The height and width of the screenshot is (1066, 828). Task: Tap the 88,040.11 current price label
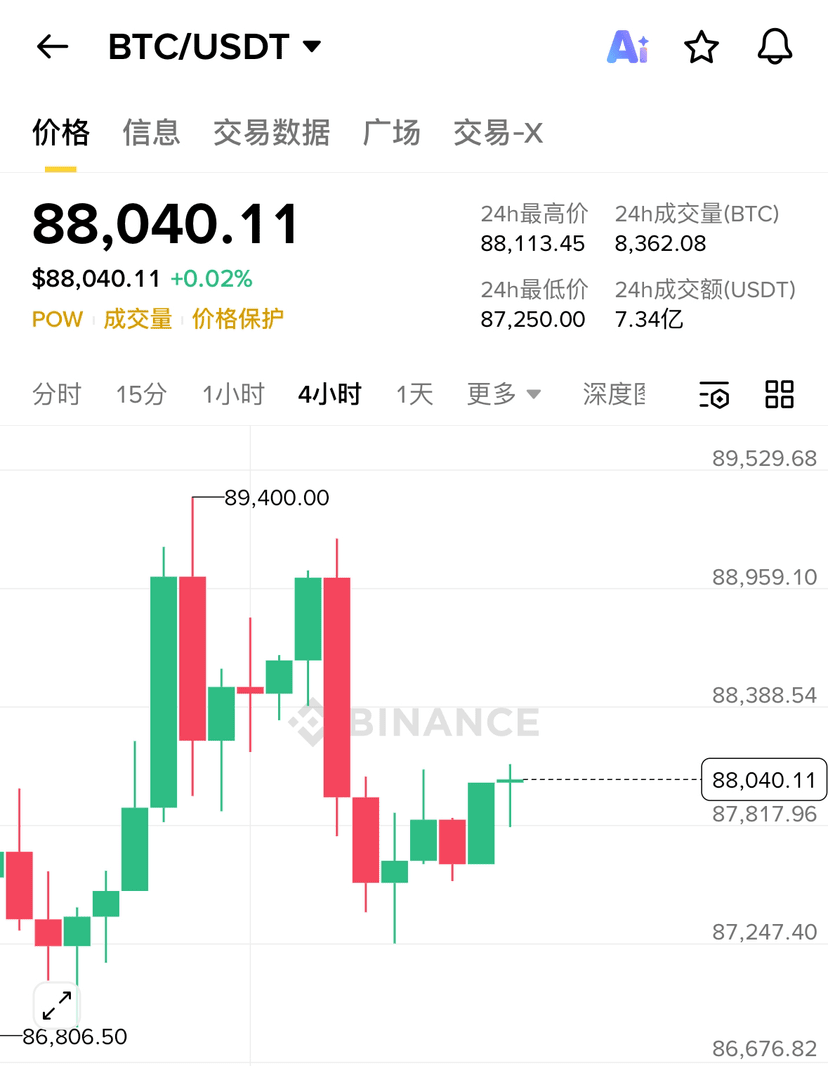[x=763, y=779]
